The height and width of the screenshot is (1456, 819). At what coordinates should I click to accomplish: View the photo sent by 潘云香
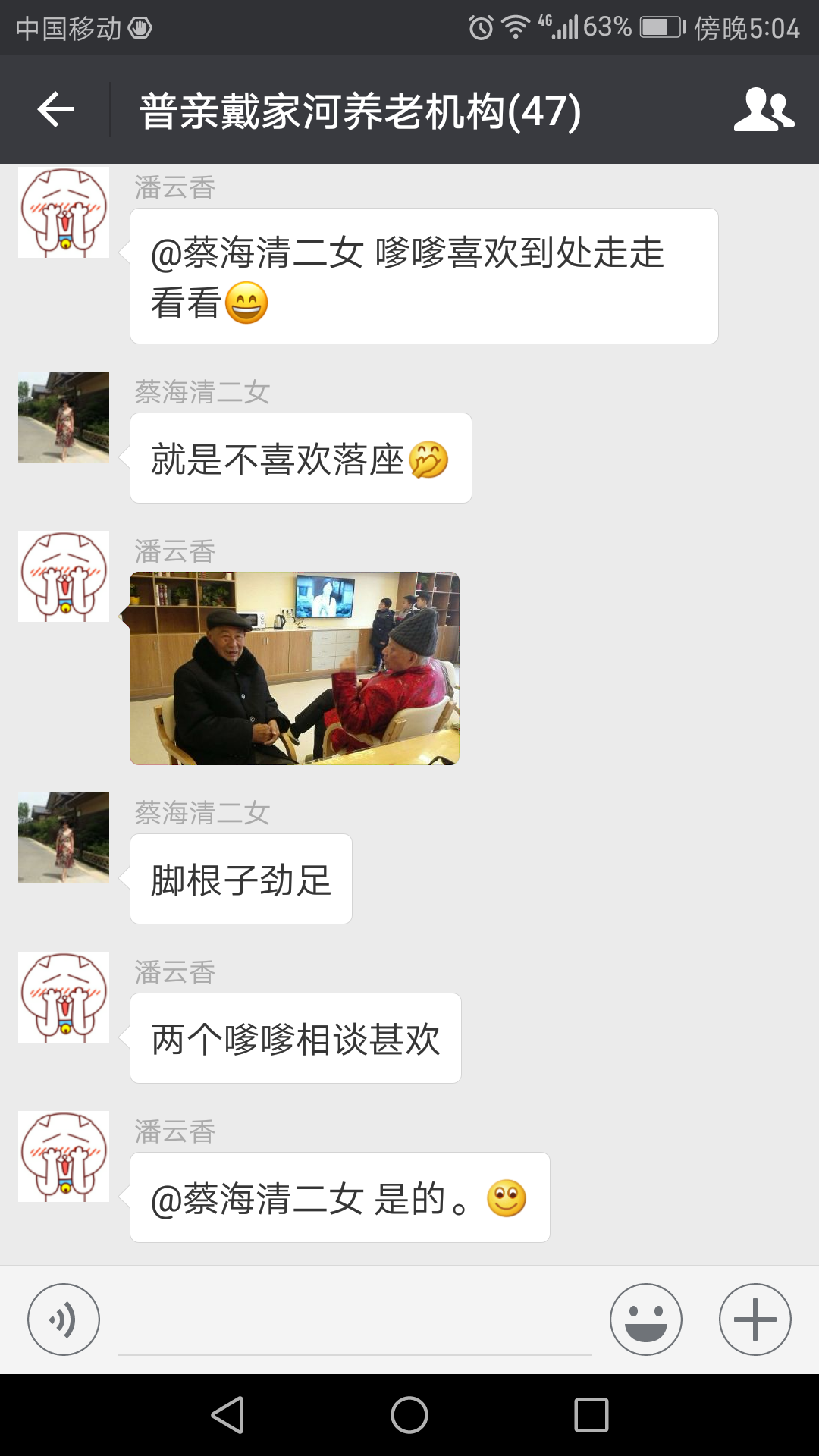point(294,668)
